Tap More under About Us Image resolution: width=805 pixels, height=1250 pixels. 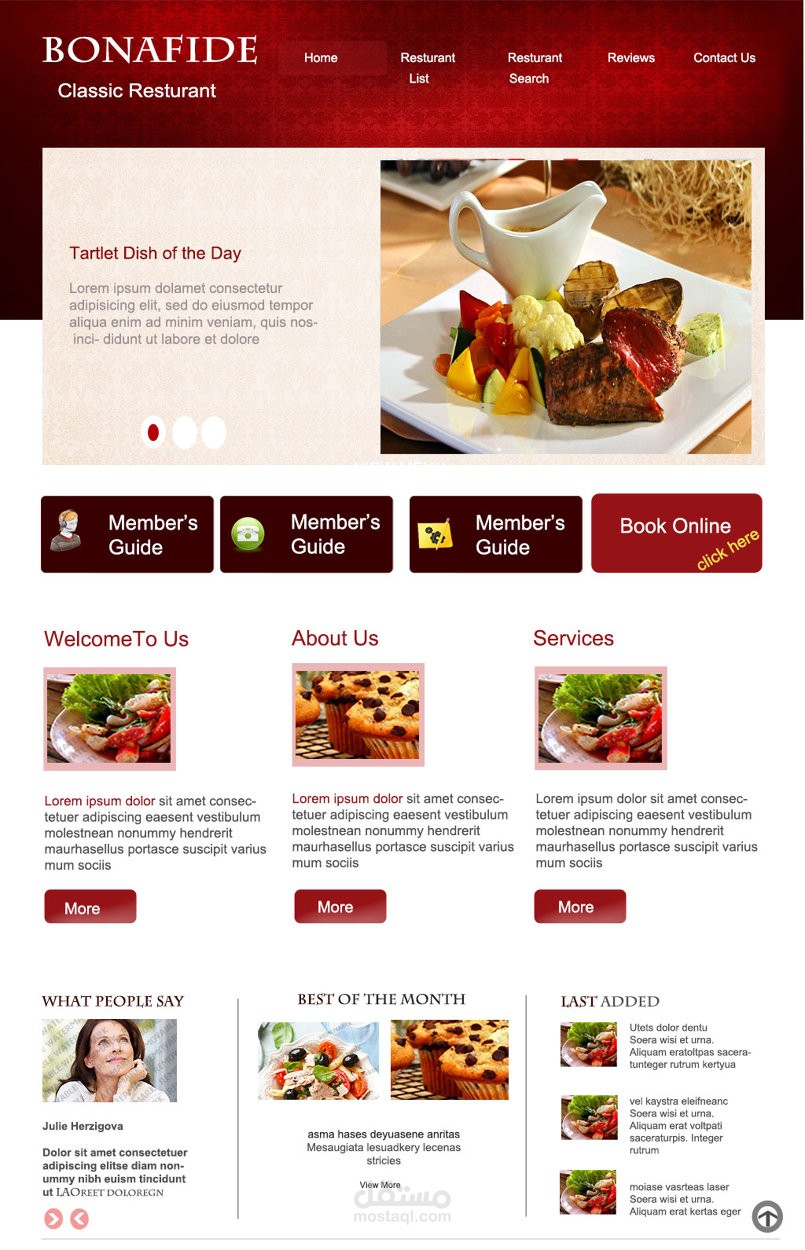340,906
